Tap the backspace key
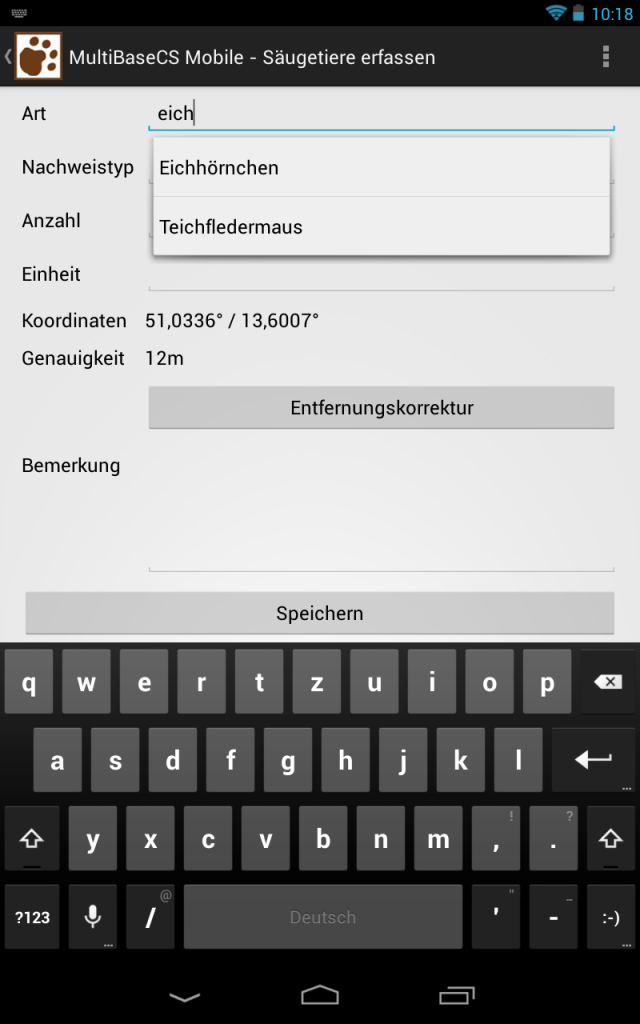Screen dimensions: 640x1024 tap(607, 682)
